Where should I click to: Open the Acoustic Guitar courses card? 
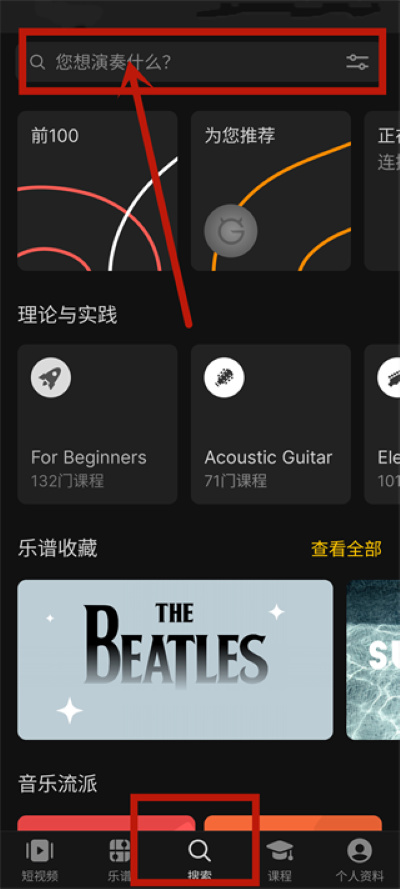coord(271,424)
